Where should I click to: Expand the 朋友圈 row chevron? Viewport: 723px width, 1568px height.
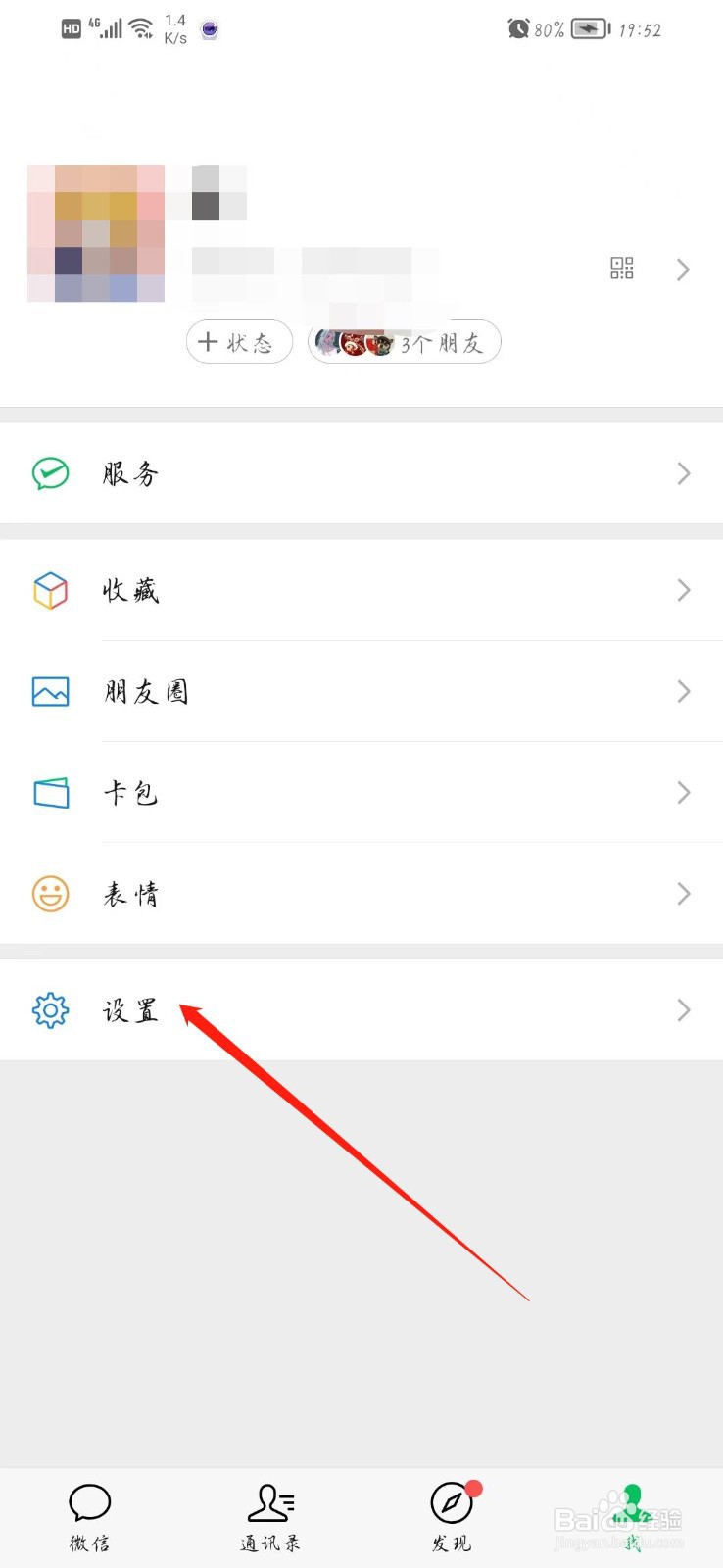[x=683, y=691]
